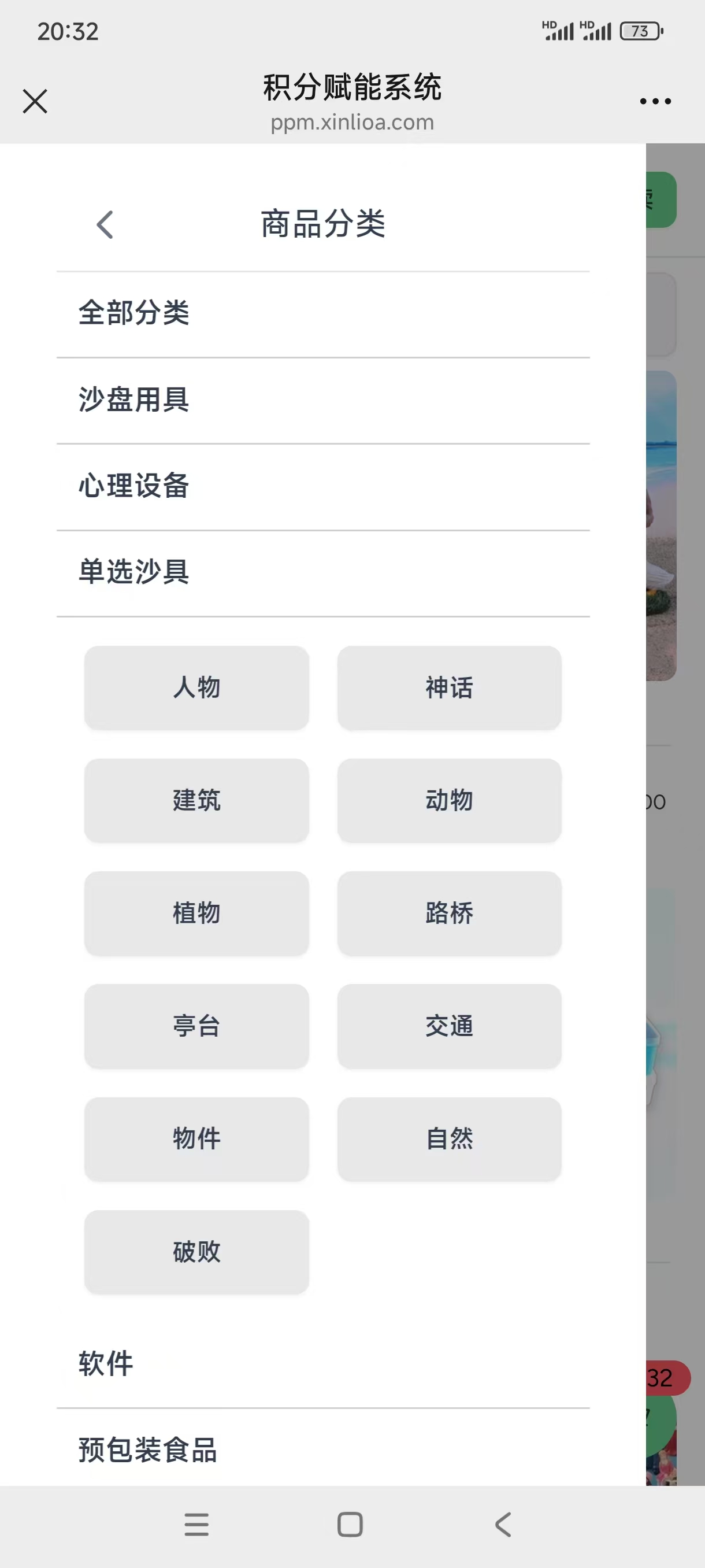Select the 破败 subcategory

coord(196,1252)
